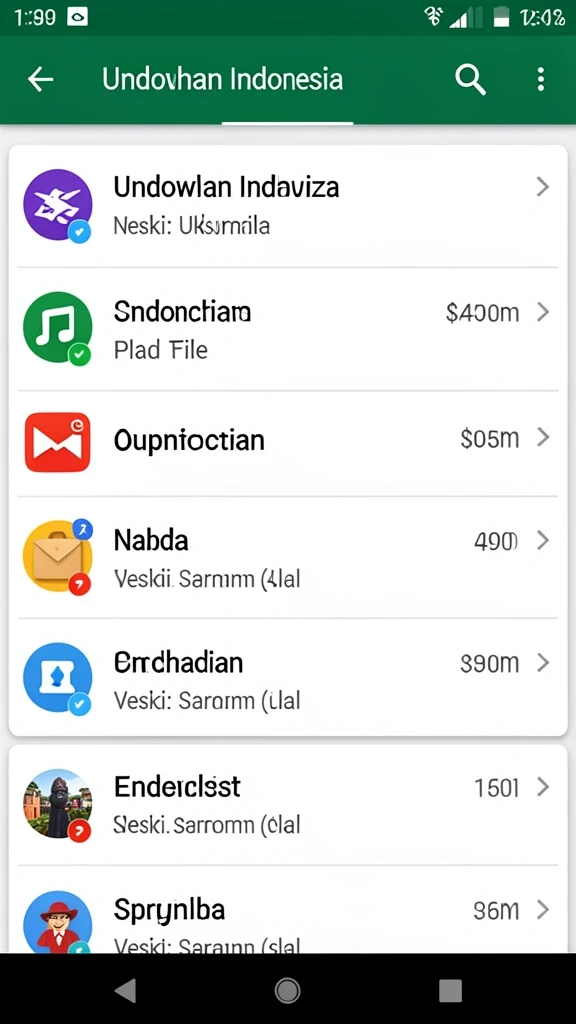Tap the system home button

click(x=287, y=990)
